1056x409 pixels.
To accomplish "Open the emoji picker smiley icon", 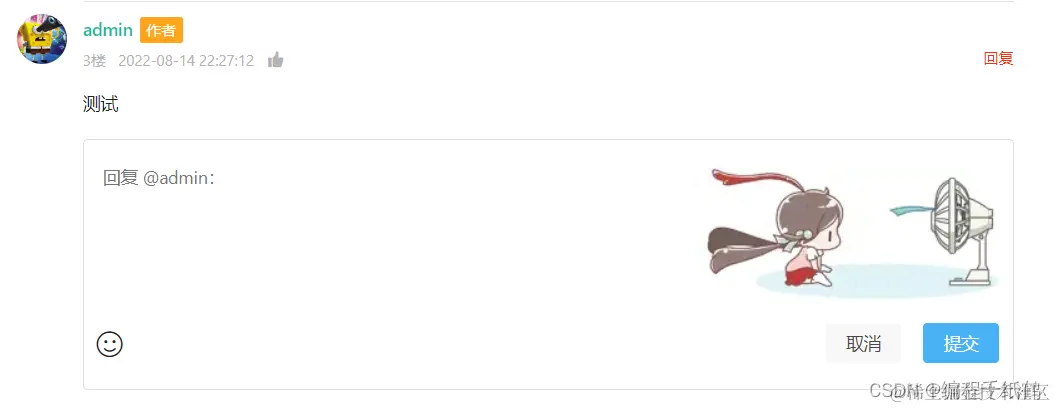I will [x=109, y=344].
